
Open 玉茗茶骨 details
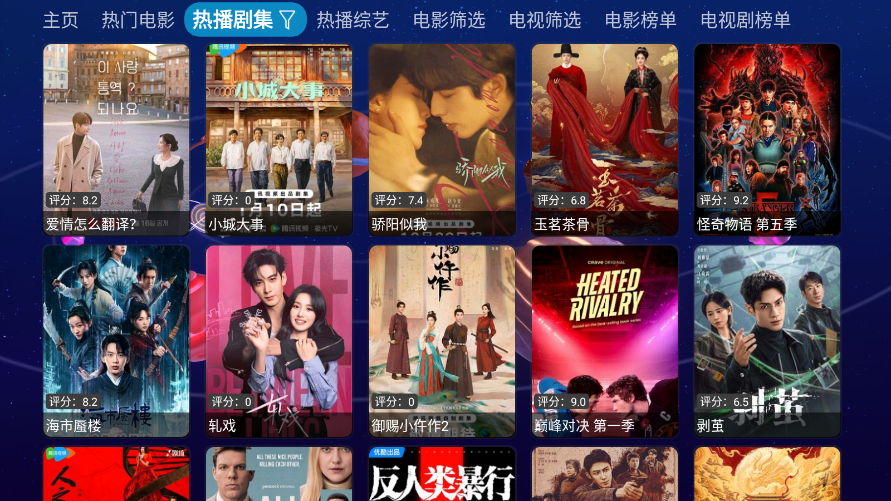click(x=605, y=139)
